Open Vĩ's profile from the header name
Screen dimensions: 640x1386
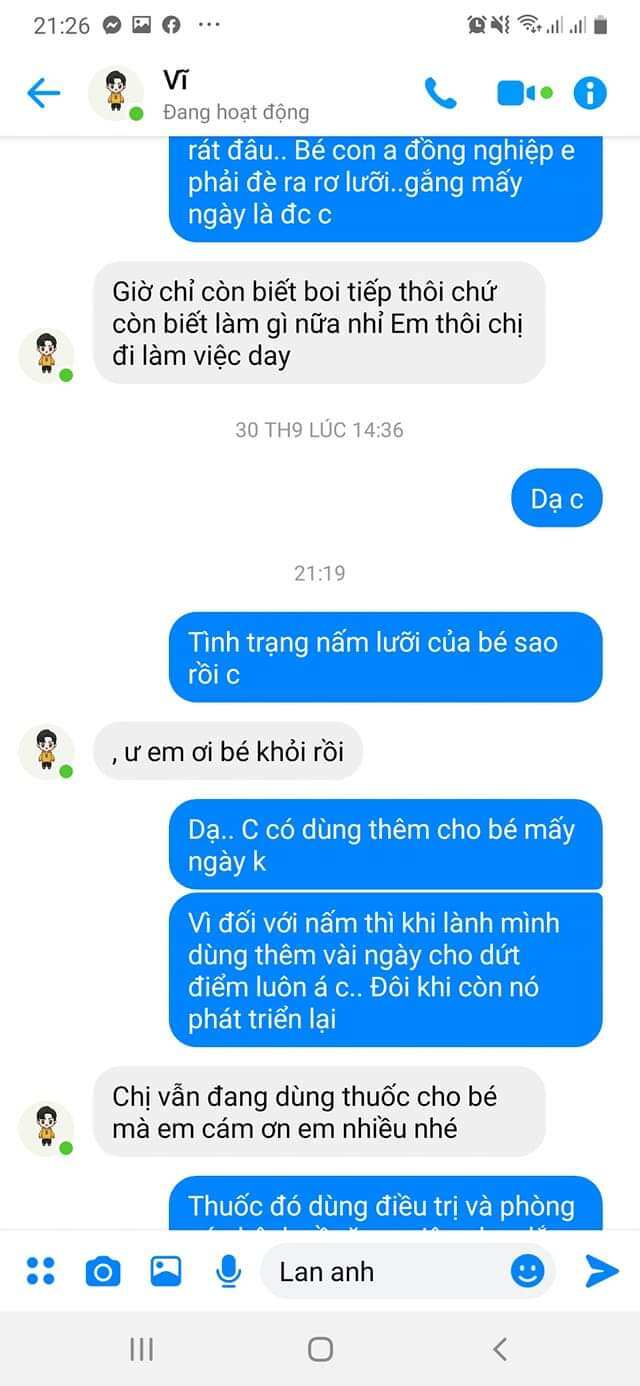pos(176,81)
